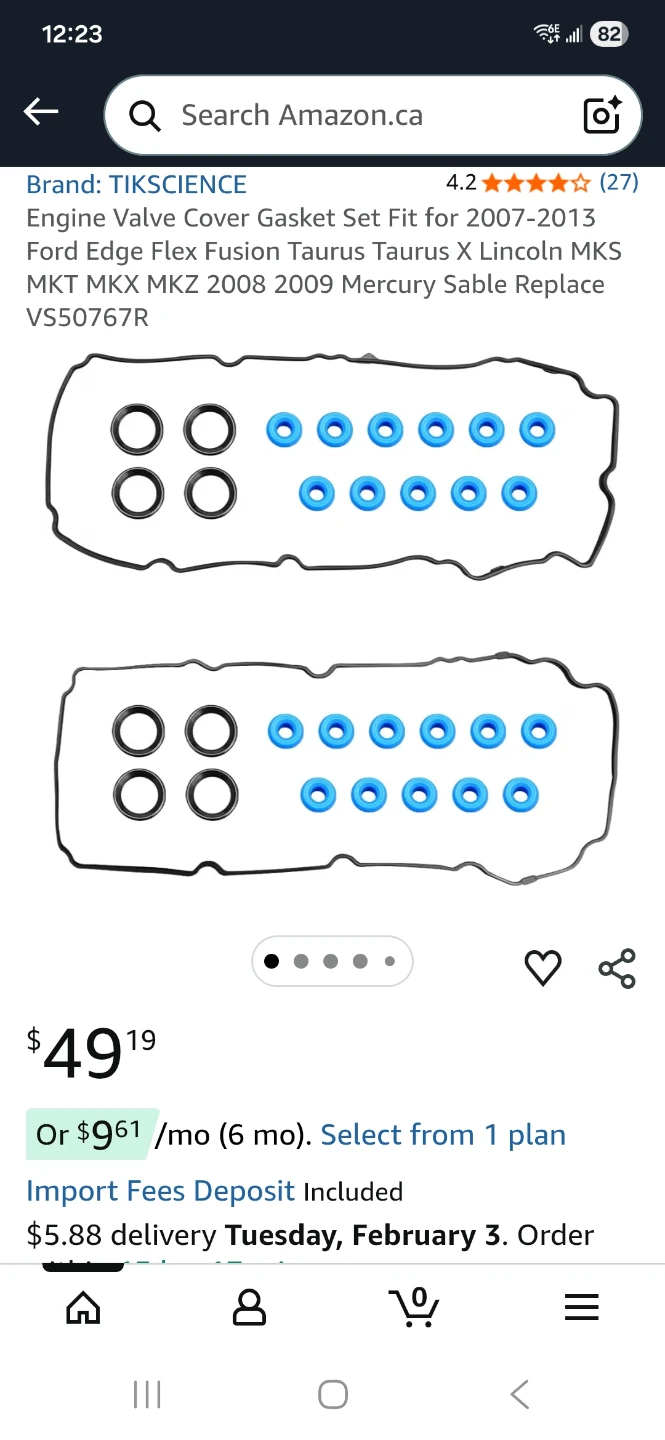
Task: Go back using the top-left arrow
Action: click(x=41, y=112)
